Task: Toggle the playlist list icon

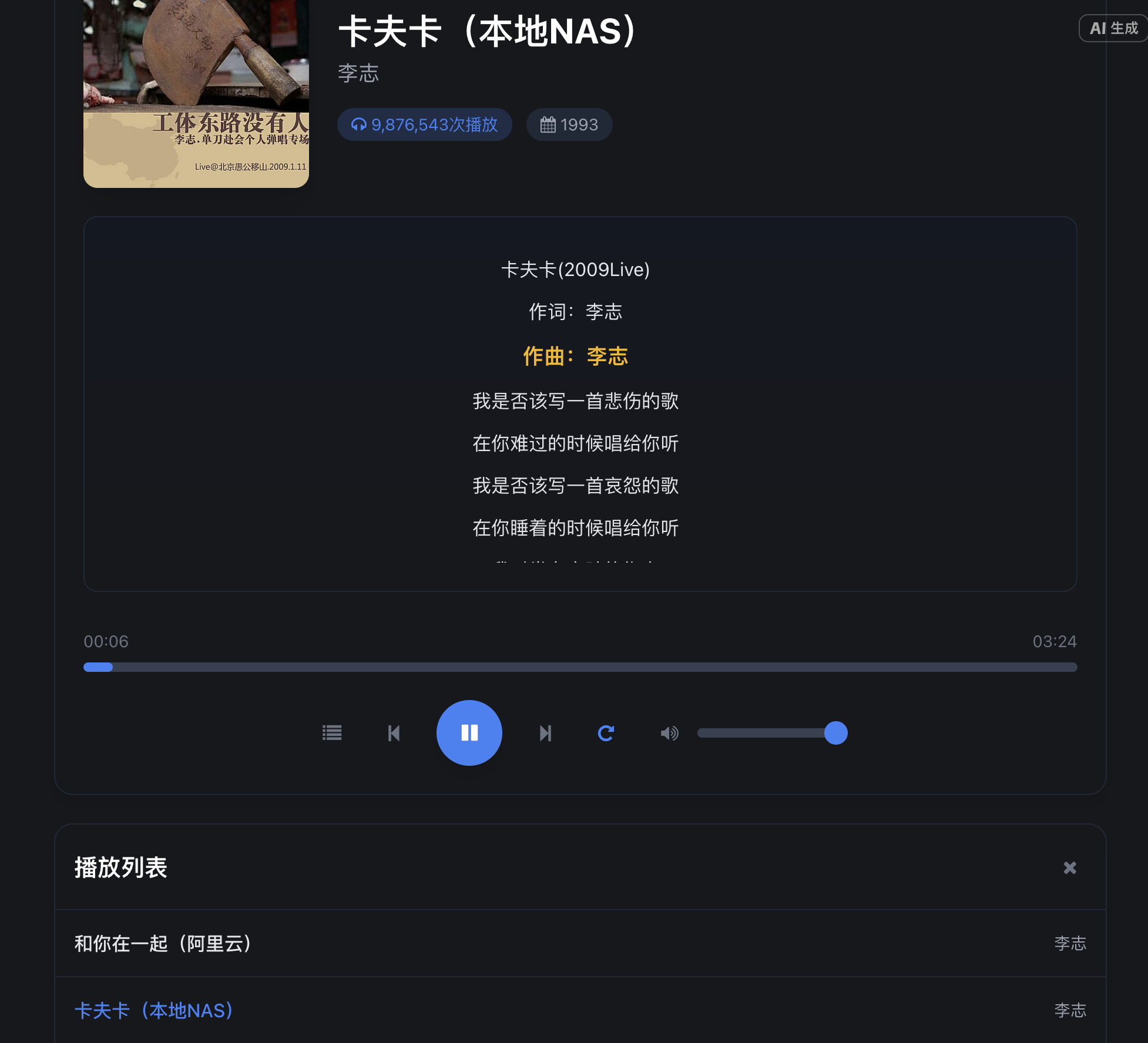Action: (x=332, y=733)
